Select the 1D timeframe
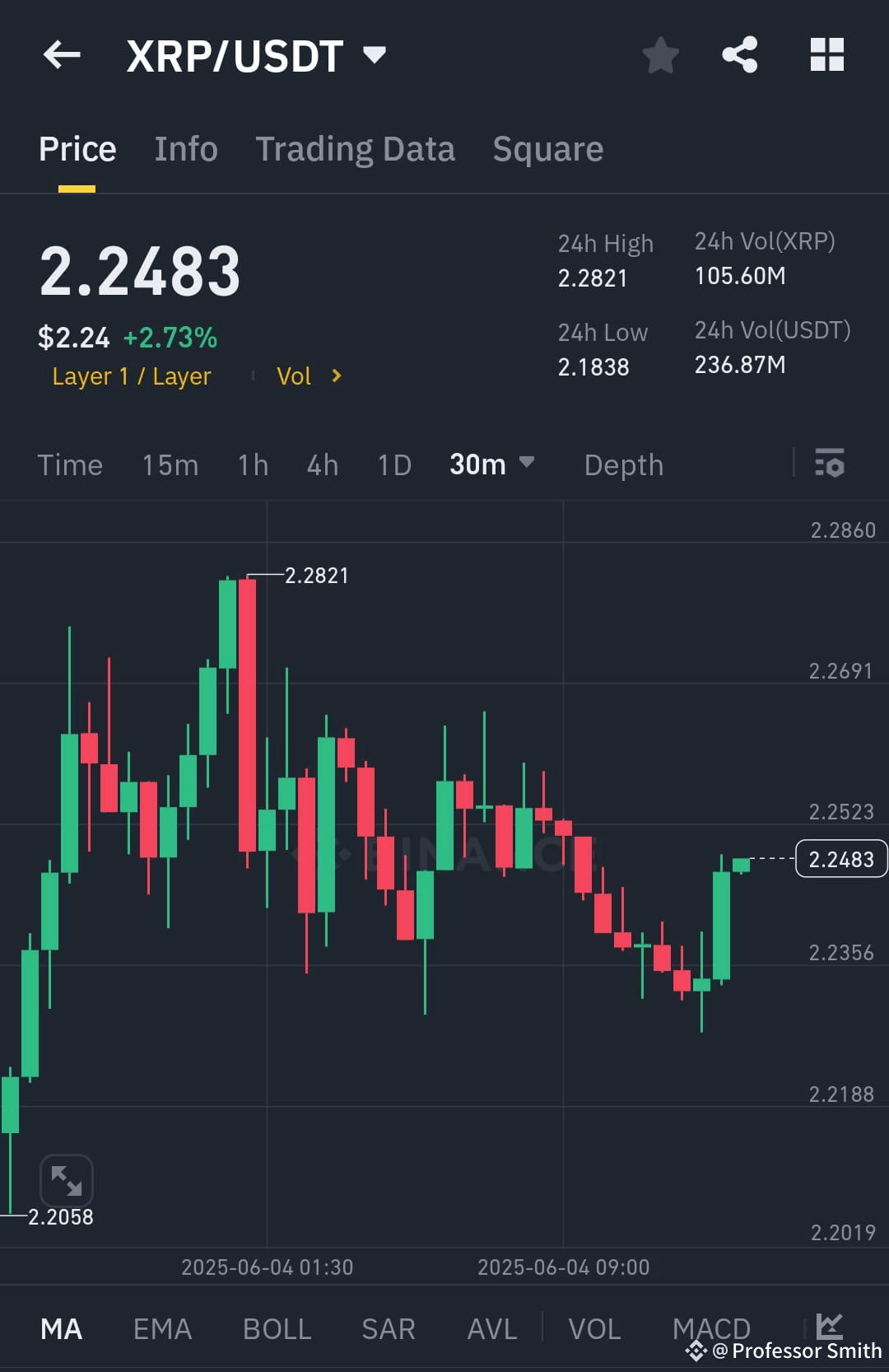The image size is (889, 1372). [x=393, y=464]
